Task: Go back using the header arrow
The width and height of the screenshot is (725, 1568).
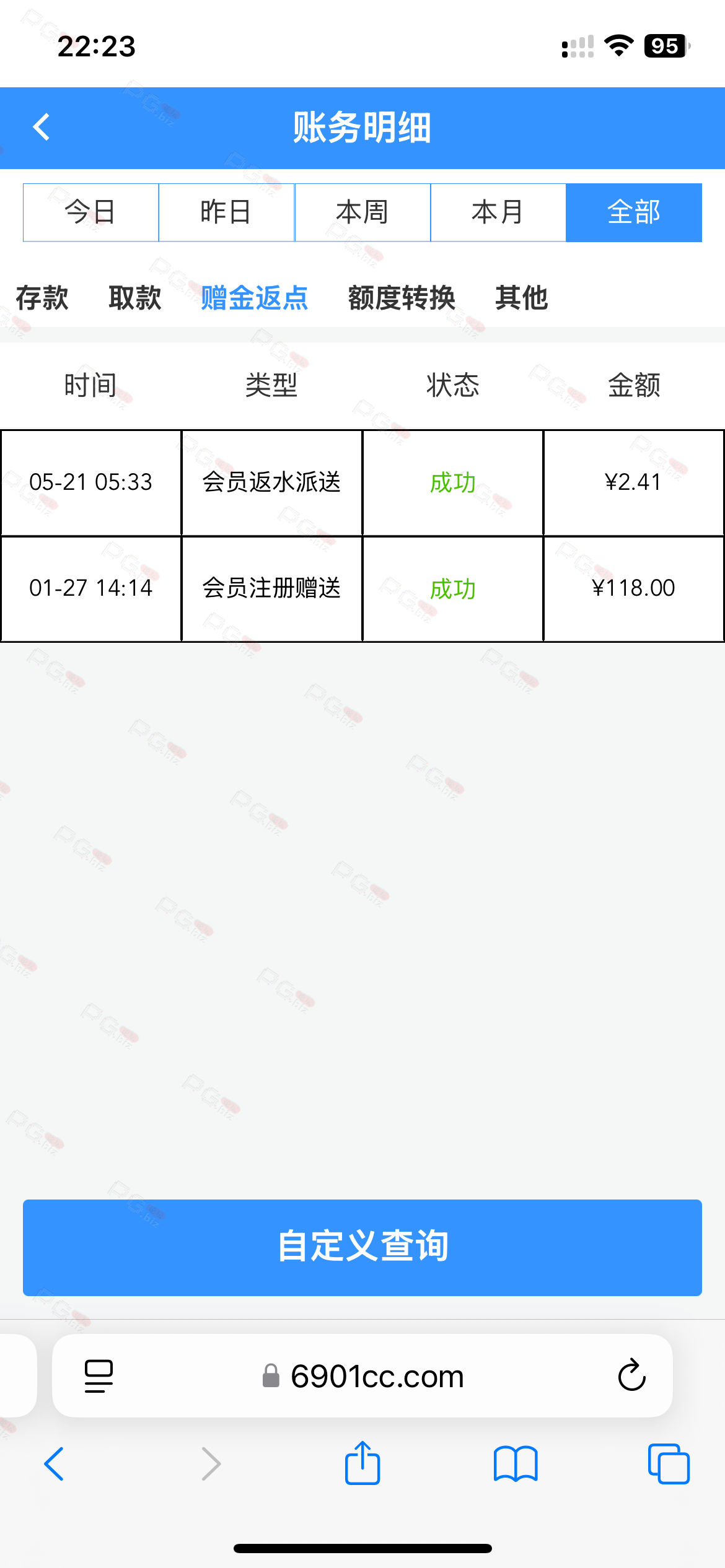Action: tap(42, 128)
